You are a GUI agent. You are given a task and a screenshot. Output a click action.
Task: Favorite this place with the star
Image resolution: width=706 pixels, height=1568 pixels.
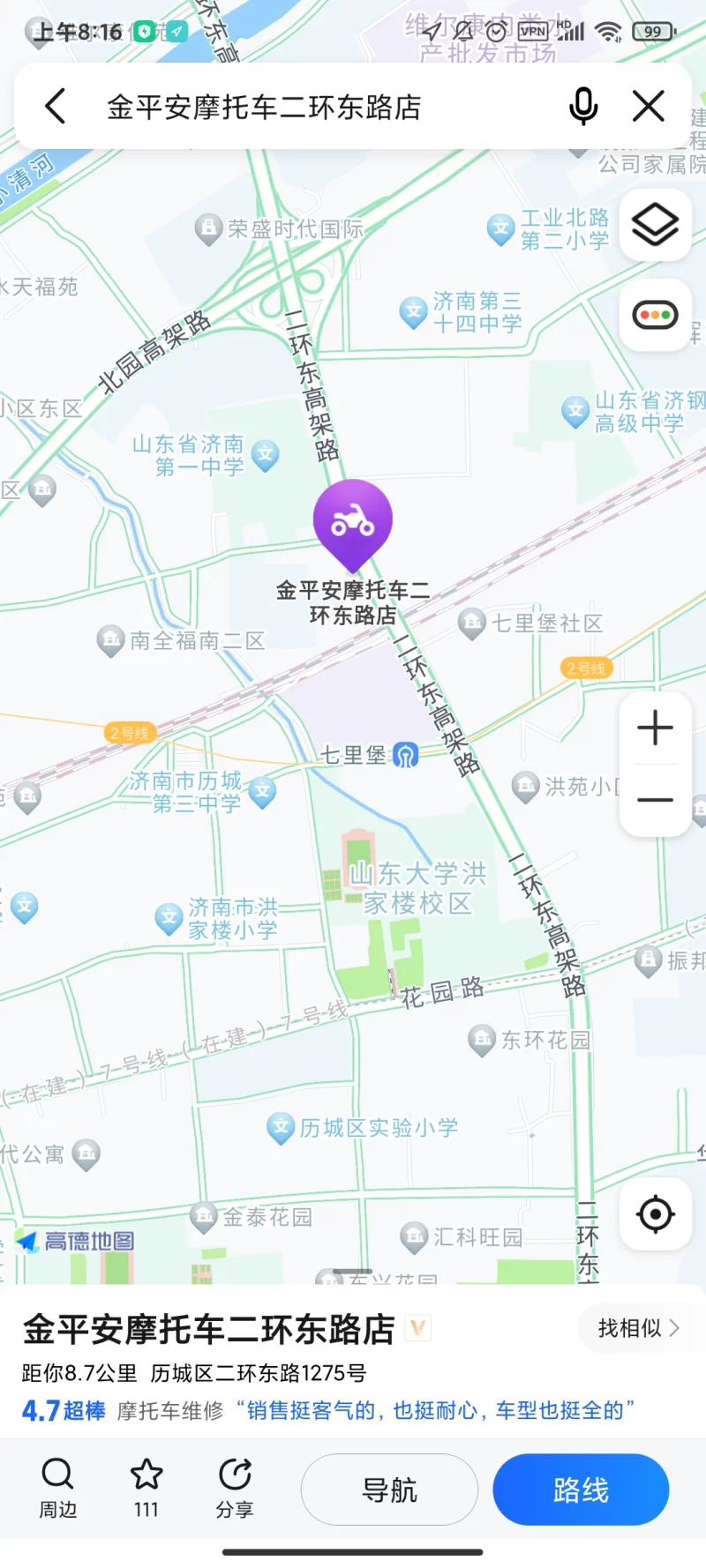[146, 1490]
